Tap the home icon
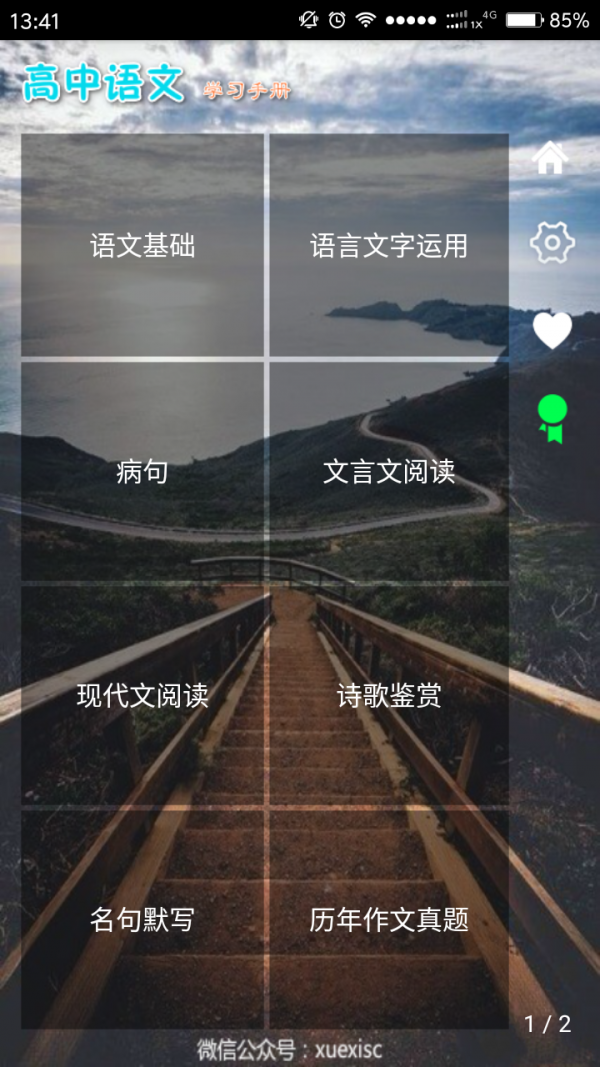Screen dimensions: 600x1067 pos(551,158)
